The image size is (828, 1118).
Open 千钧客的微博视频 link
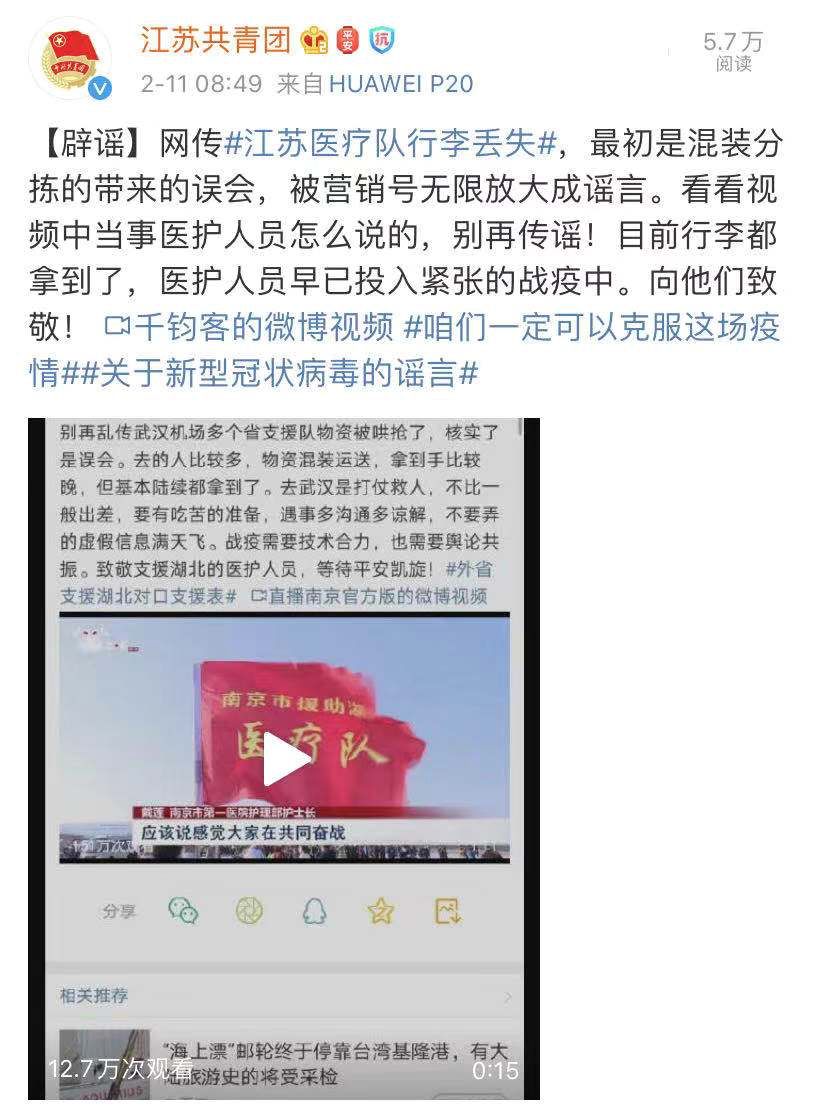point(250,327)
